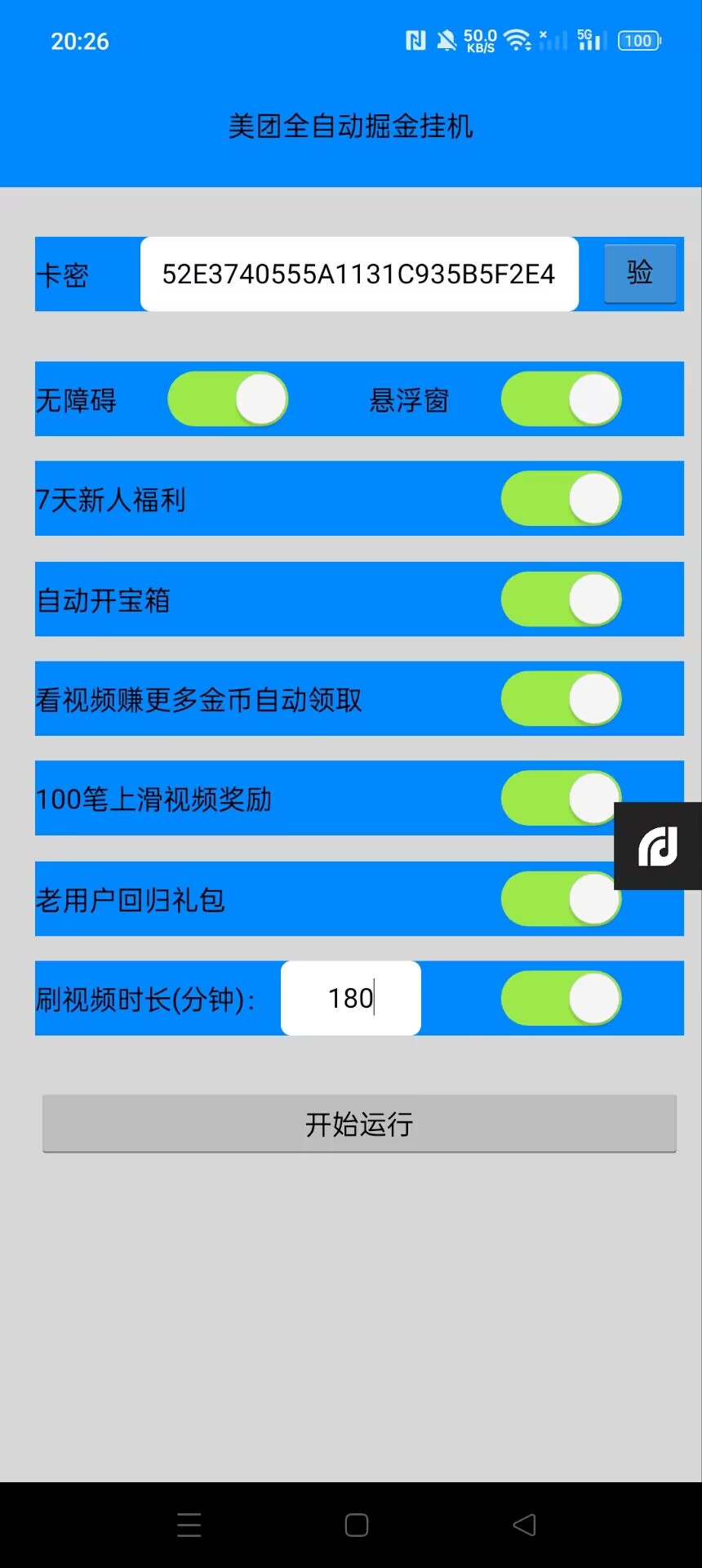Tap the Back navigation triangle
Image resolution: width=702 pixels, height=1568 pixels.
[x=525, y=1525]
